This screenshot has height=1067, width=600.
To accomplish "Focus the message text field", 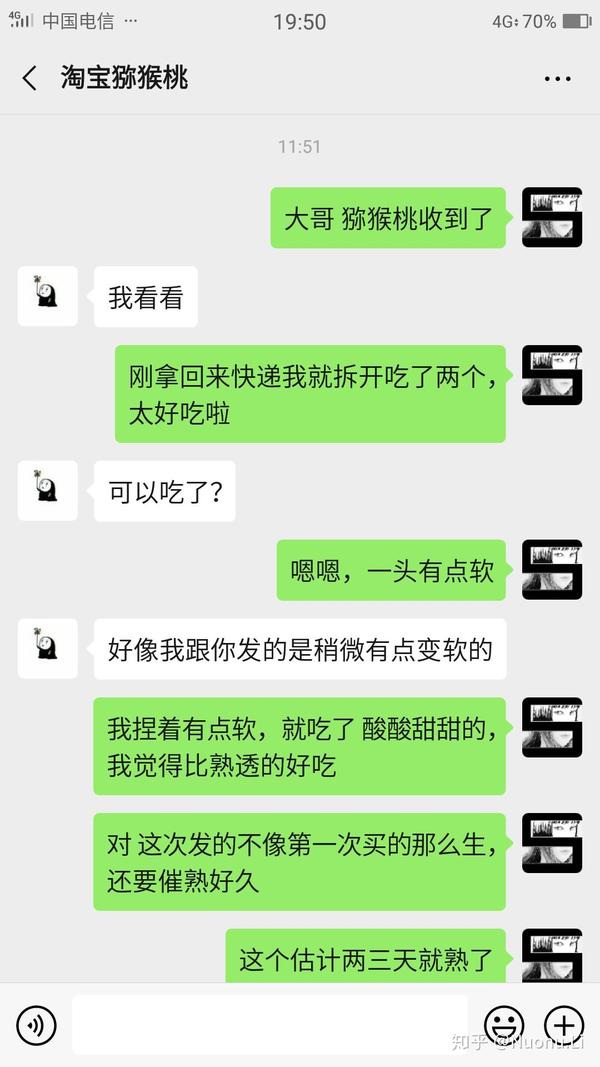I will 270,1025.
